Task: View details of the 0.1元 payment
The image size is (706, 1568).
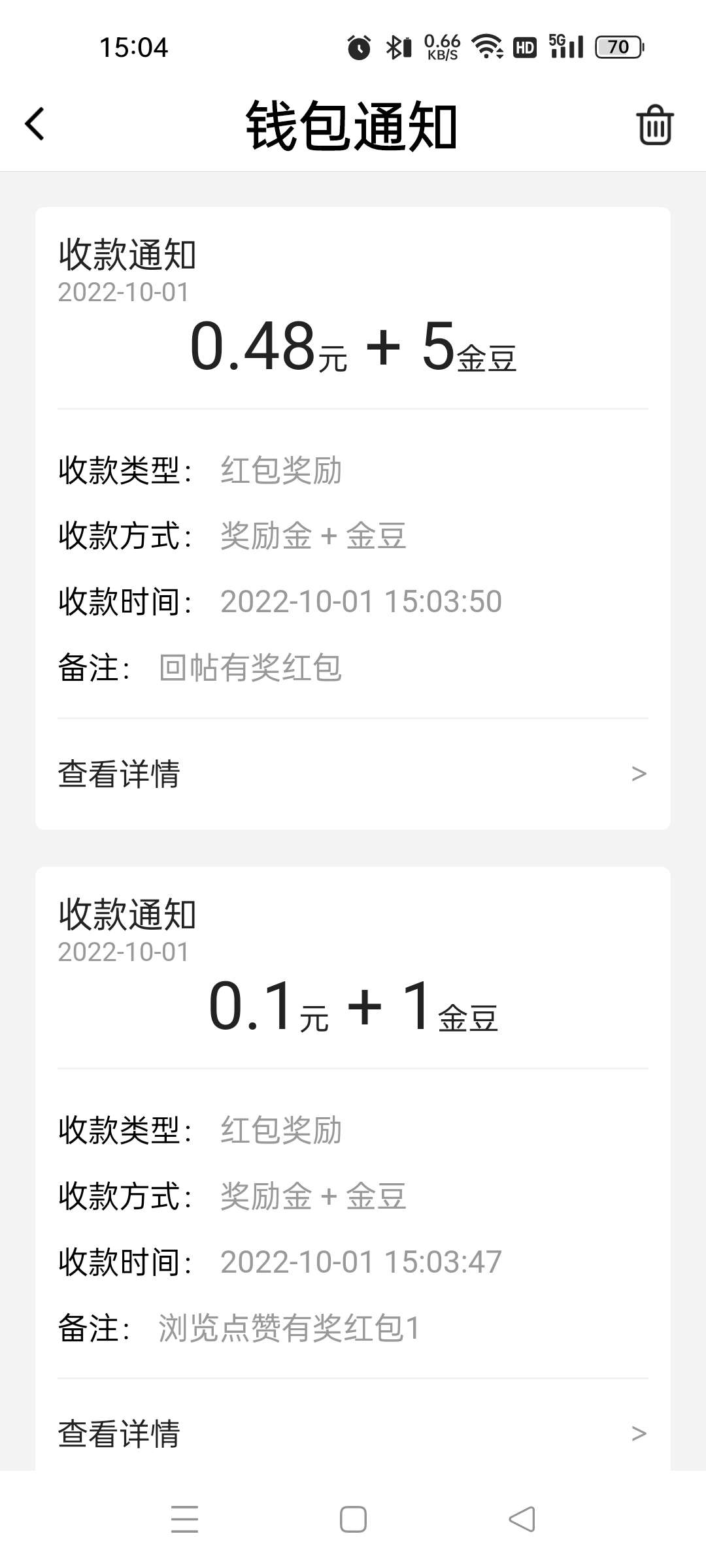Action: pyautogui.click(x=353, y=1433)
